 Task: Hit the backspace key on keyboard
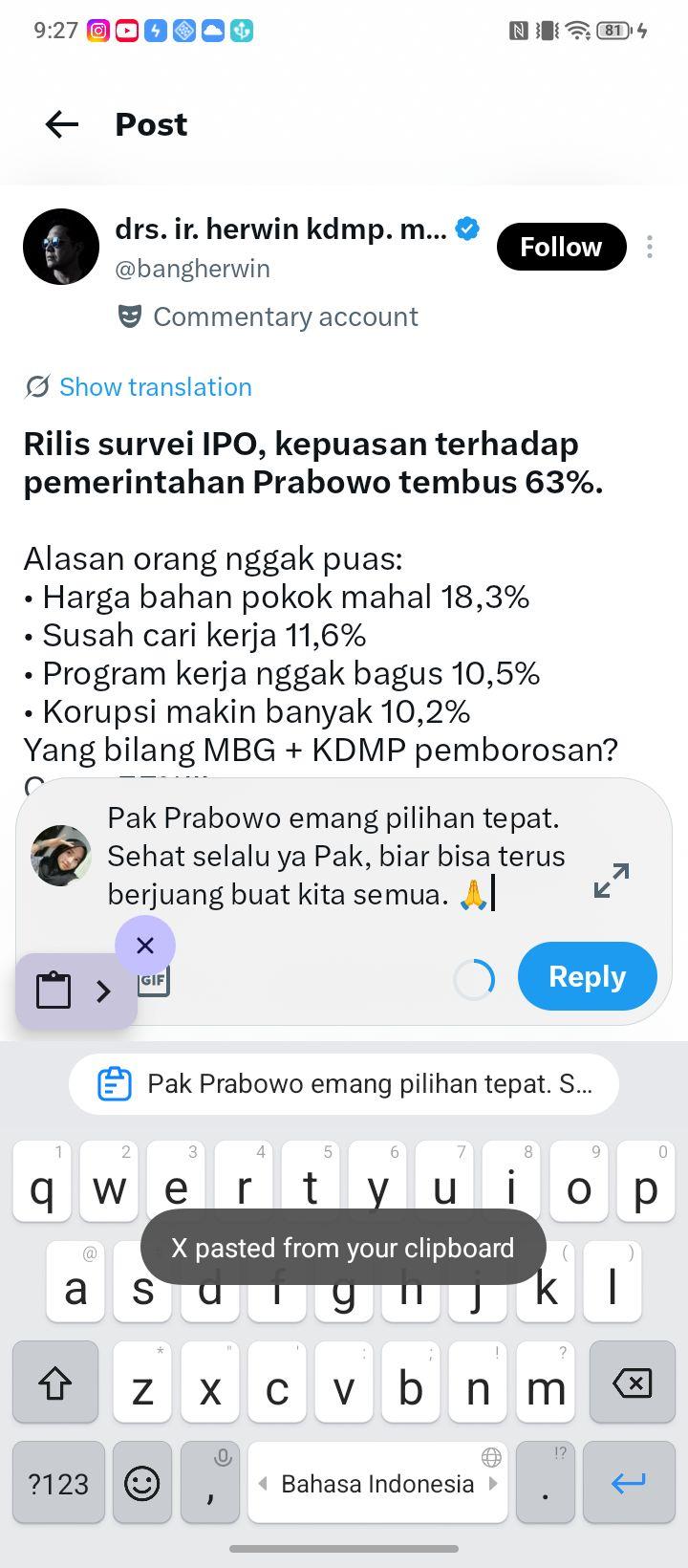tap(632, 1383)
